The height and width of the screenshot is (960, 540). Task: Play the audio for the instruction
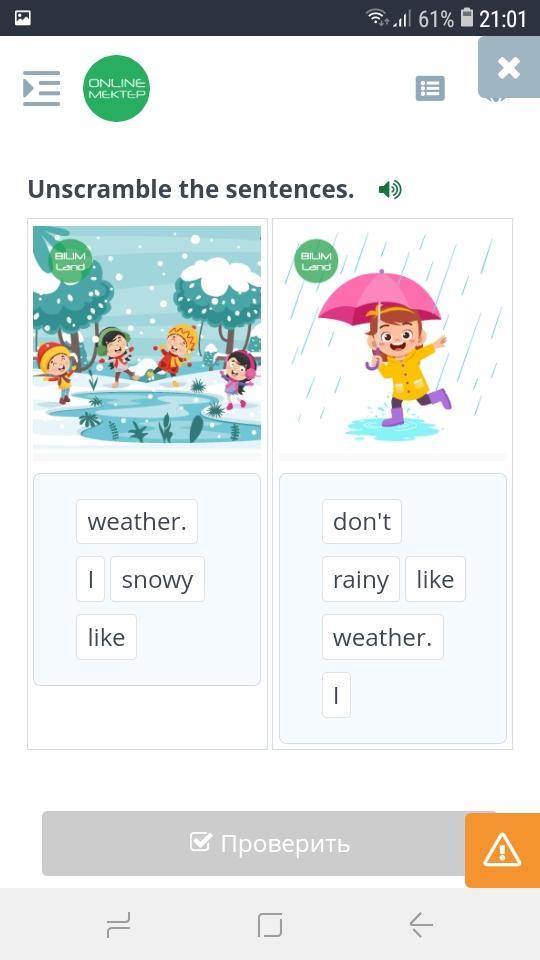[390, 190]
